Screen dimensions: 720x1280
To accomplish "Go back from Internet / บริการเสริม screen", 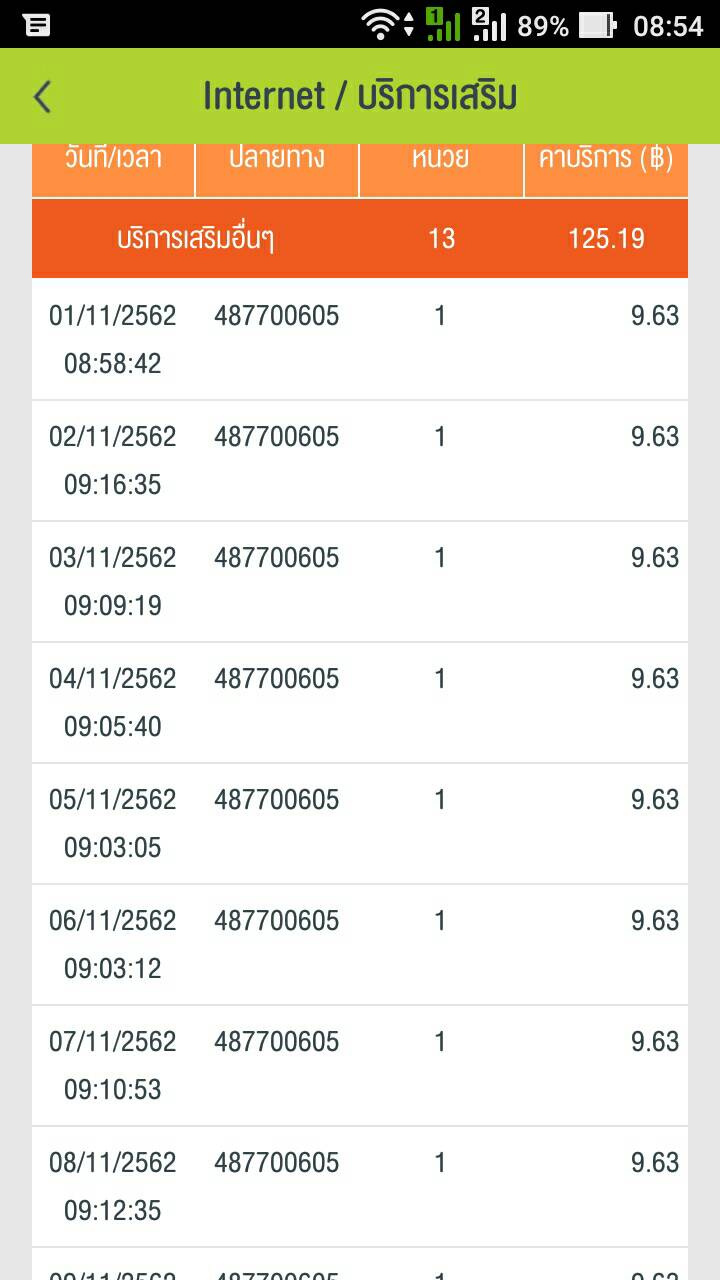I will (42, 97).
